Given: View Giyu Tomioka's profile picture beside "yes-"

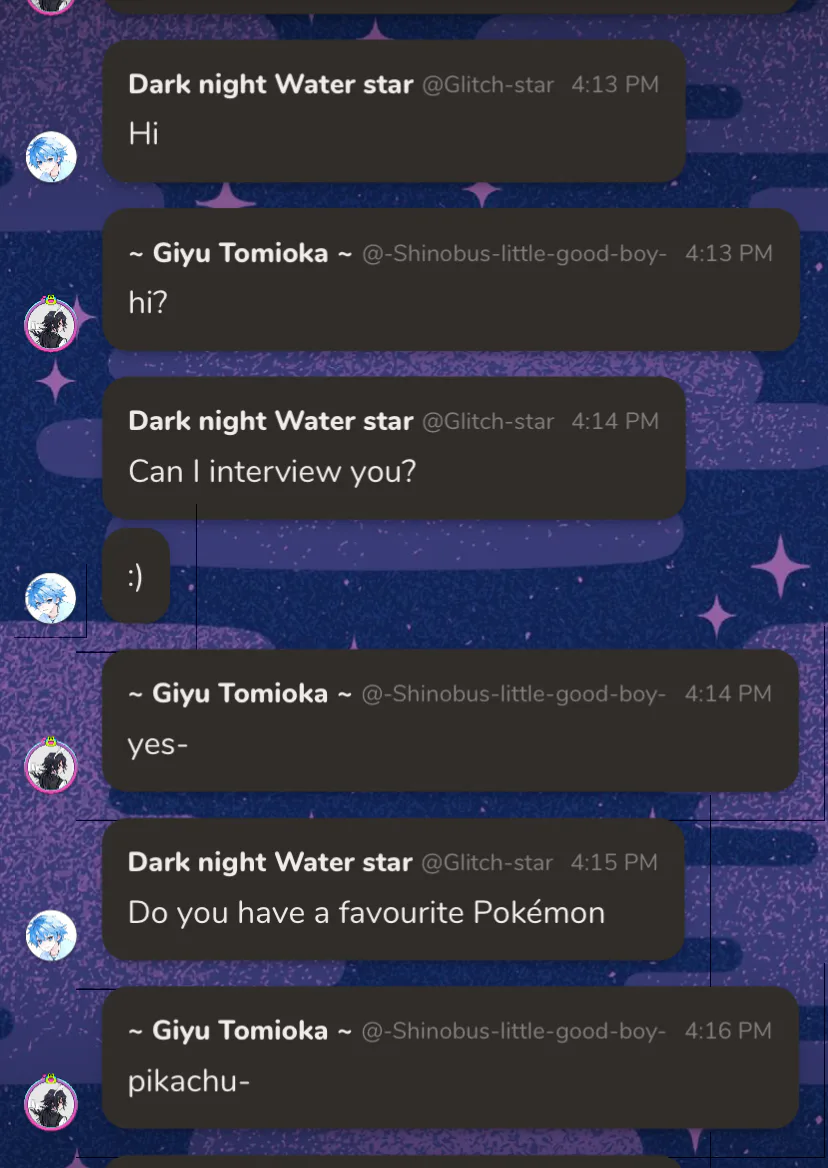Looking at the screenshot, I should pos(50,766).
